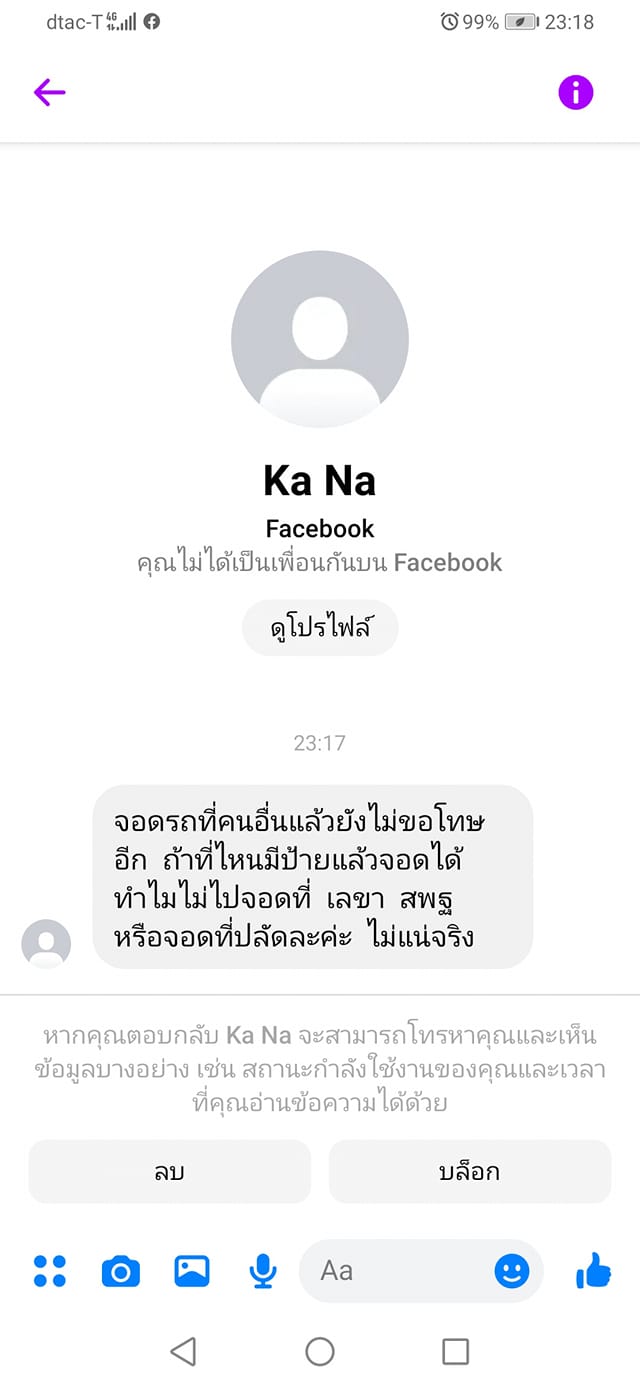This screenshot has width=640, height=1386.
Task: Tap Ka Na's large profile picture
Action: (320, 339)
